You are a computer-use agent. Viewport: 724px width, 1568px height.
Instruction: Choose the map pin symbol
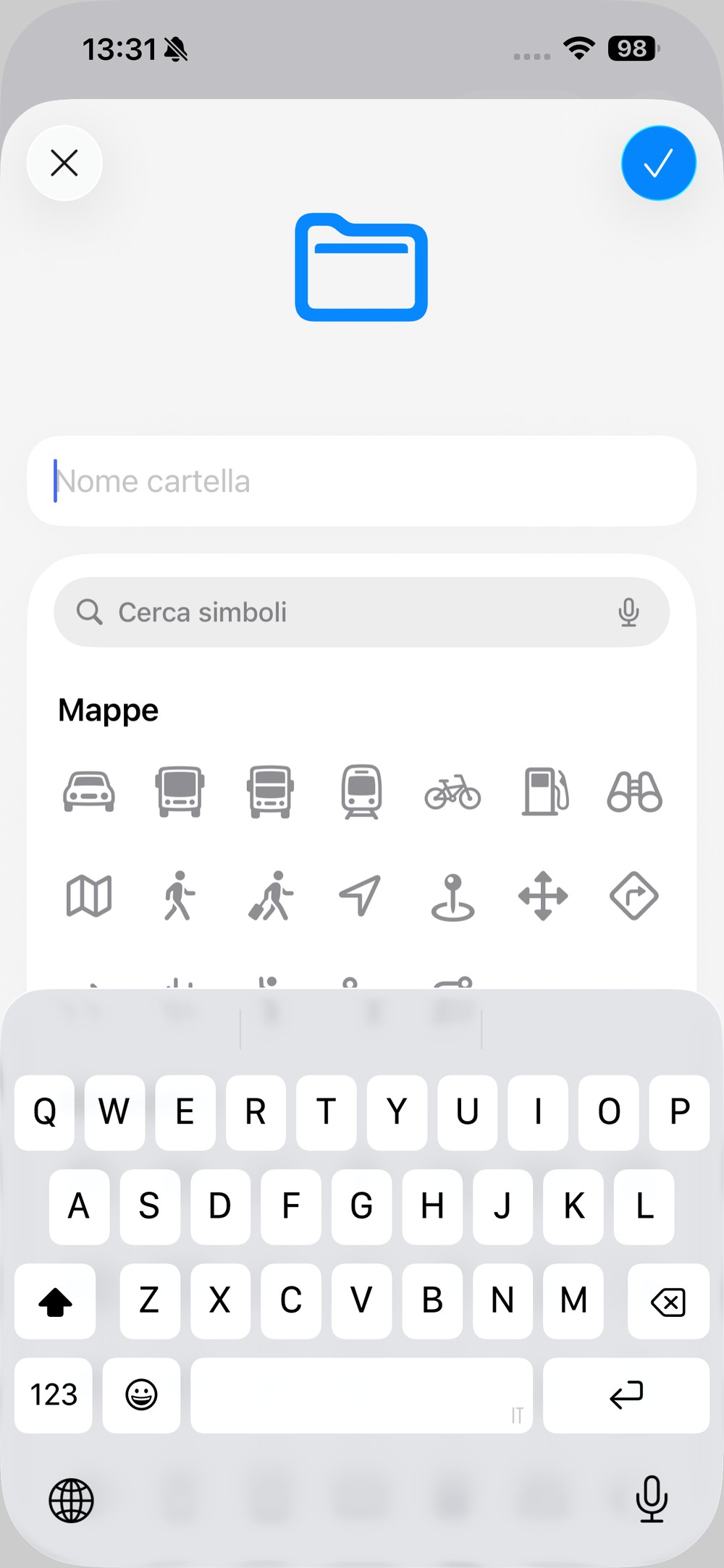452,897
